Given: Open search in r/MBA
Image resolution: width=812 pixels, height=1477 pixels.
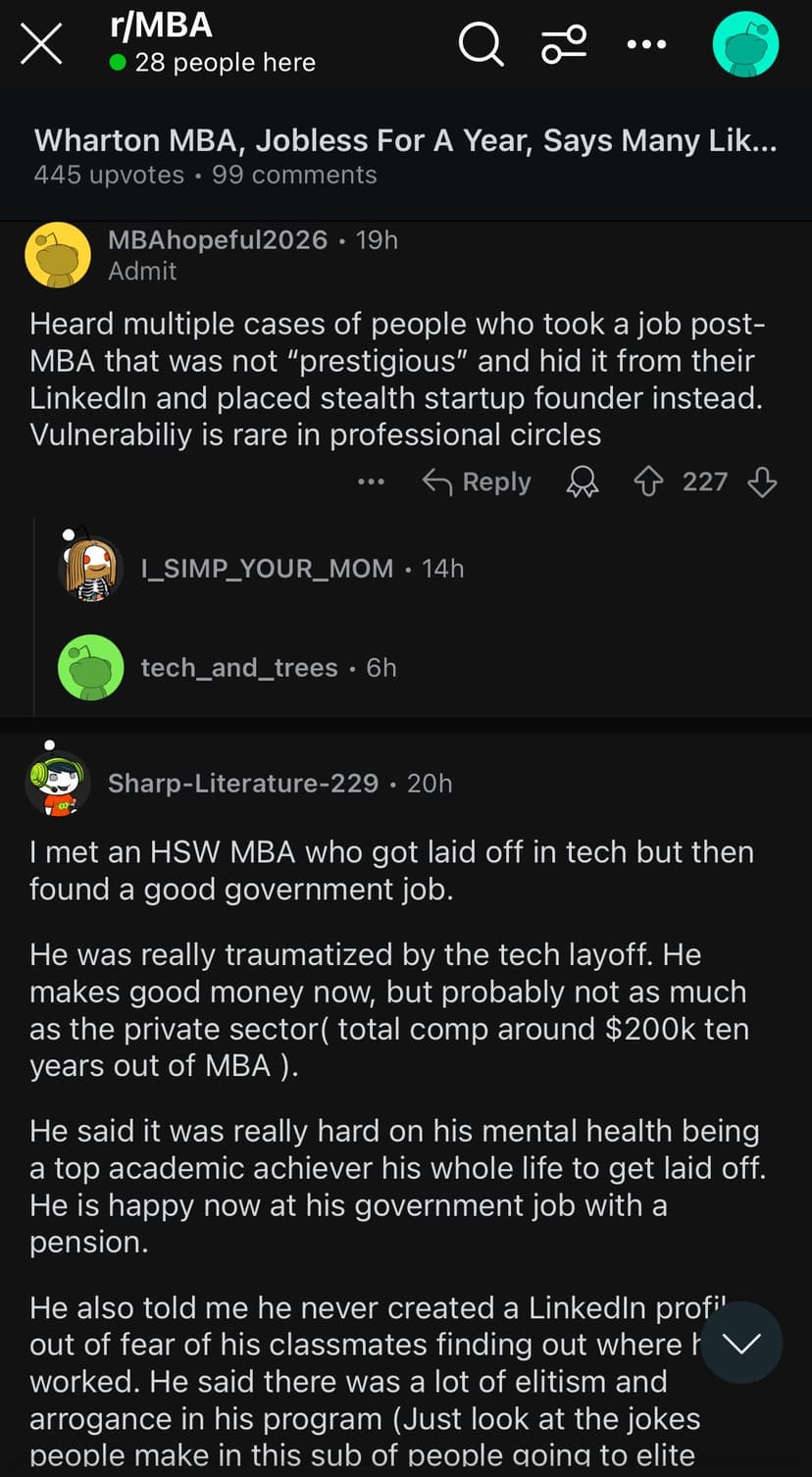Looking at the screenshot, I should point(481,44).
